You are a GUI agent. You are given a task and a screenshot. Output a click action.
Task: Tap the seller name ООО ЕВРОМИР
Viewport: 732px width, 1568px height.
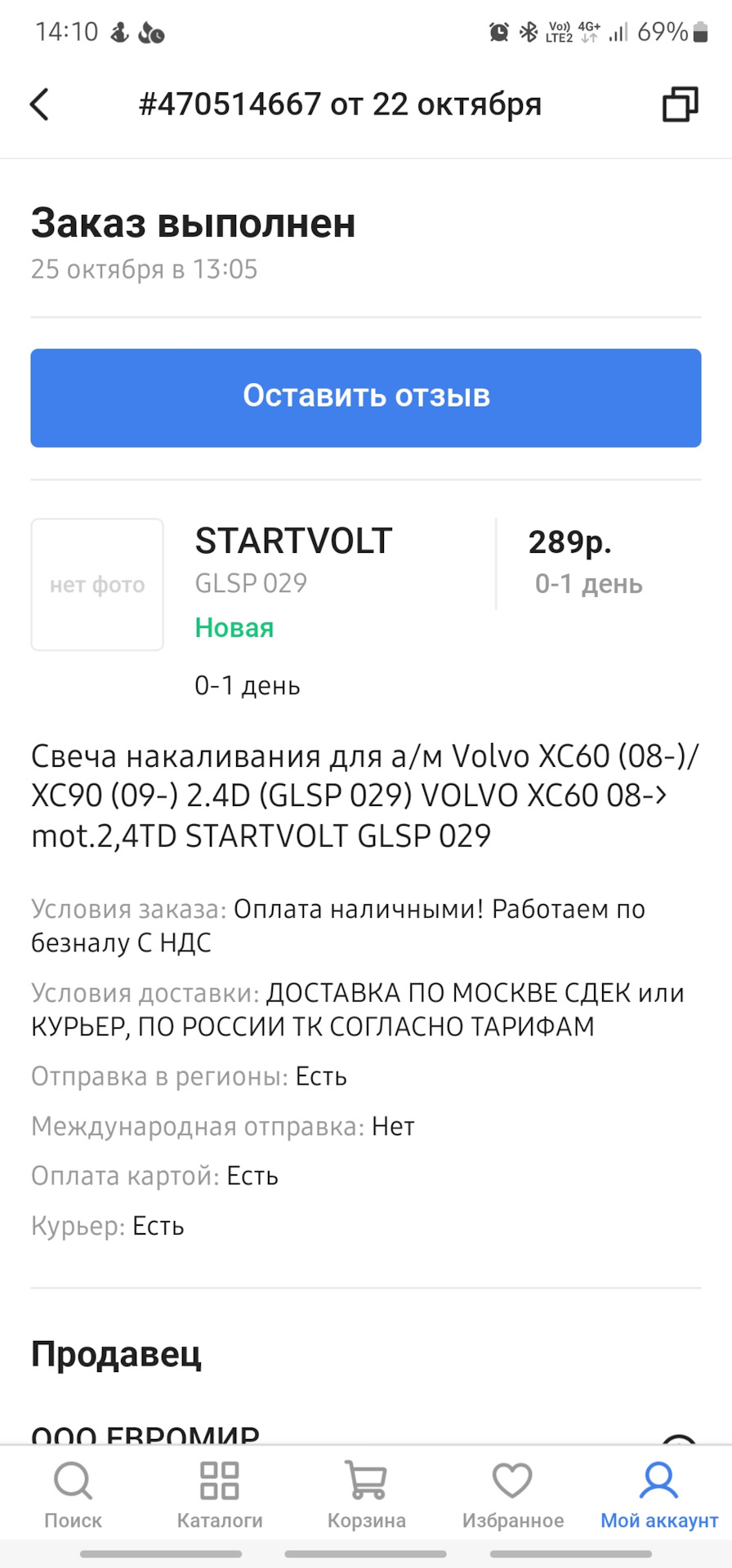[144, 1435]
